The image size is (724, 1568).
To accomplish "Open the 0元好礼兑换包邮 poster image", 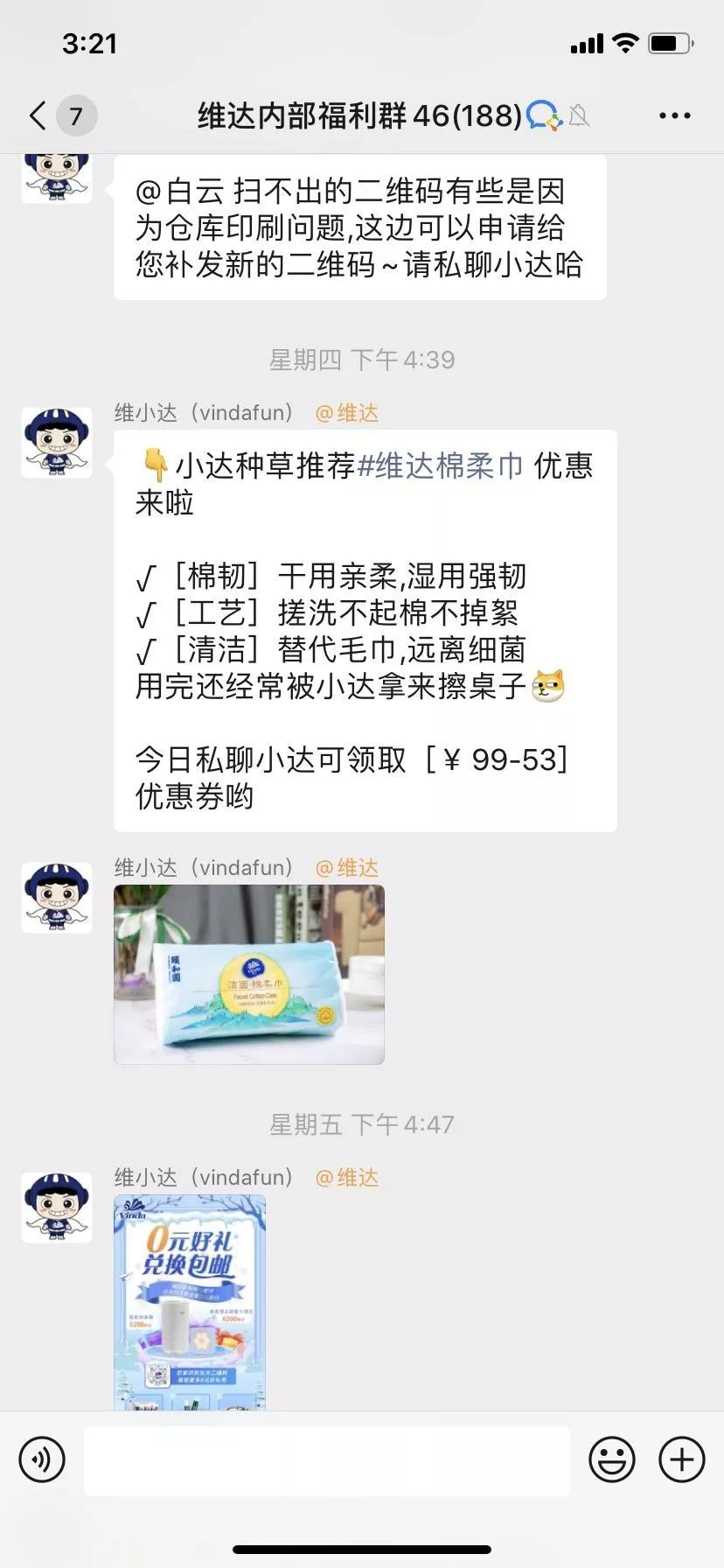I will [190, 1302].
